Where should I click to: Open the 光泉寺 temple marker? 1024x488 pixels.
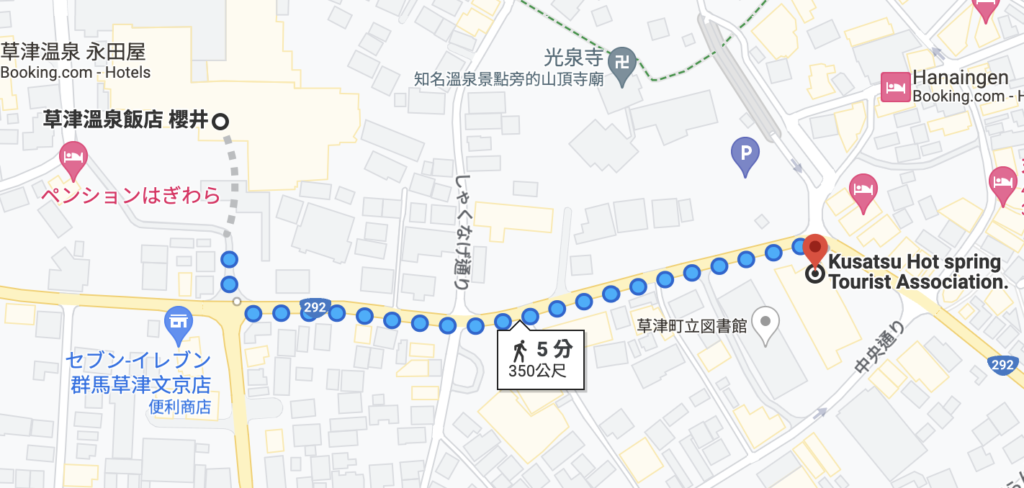click(x=623, y=60)
